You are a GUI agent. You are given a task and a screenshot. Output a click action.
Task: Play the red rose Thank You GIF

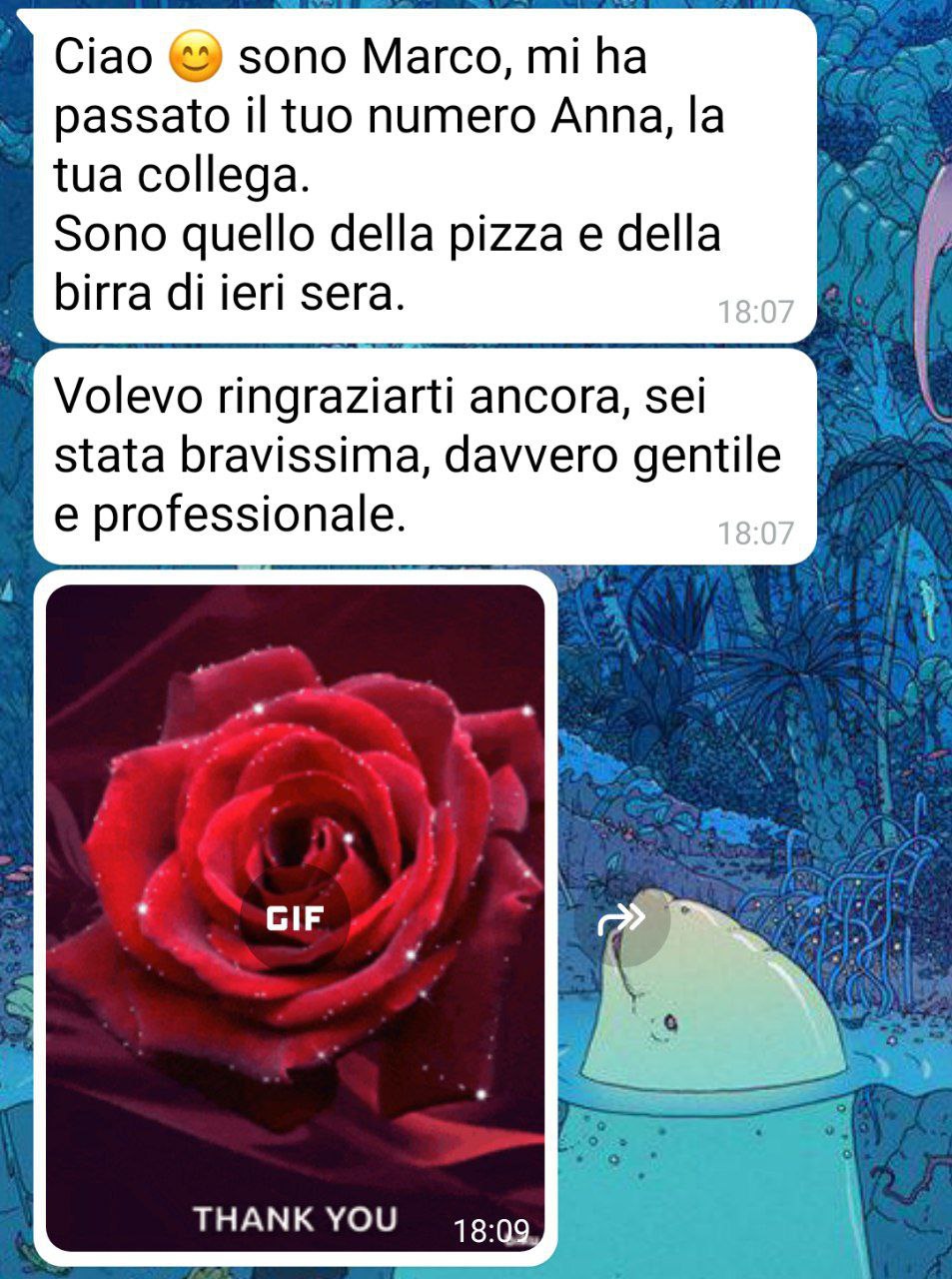pyautogui.click(x=295, y=918)
